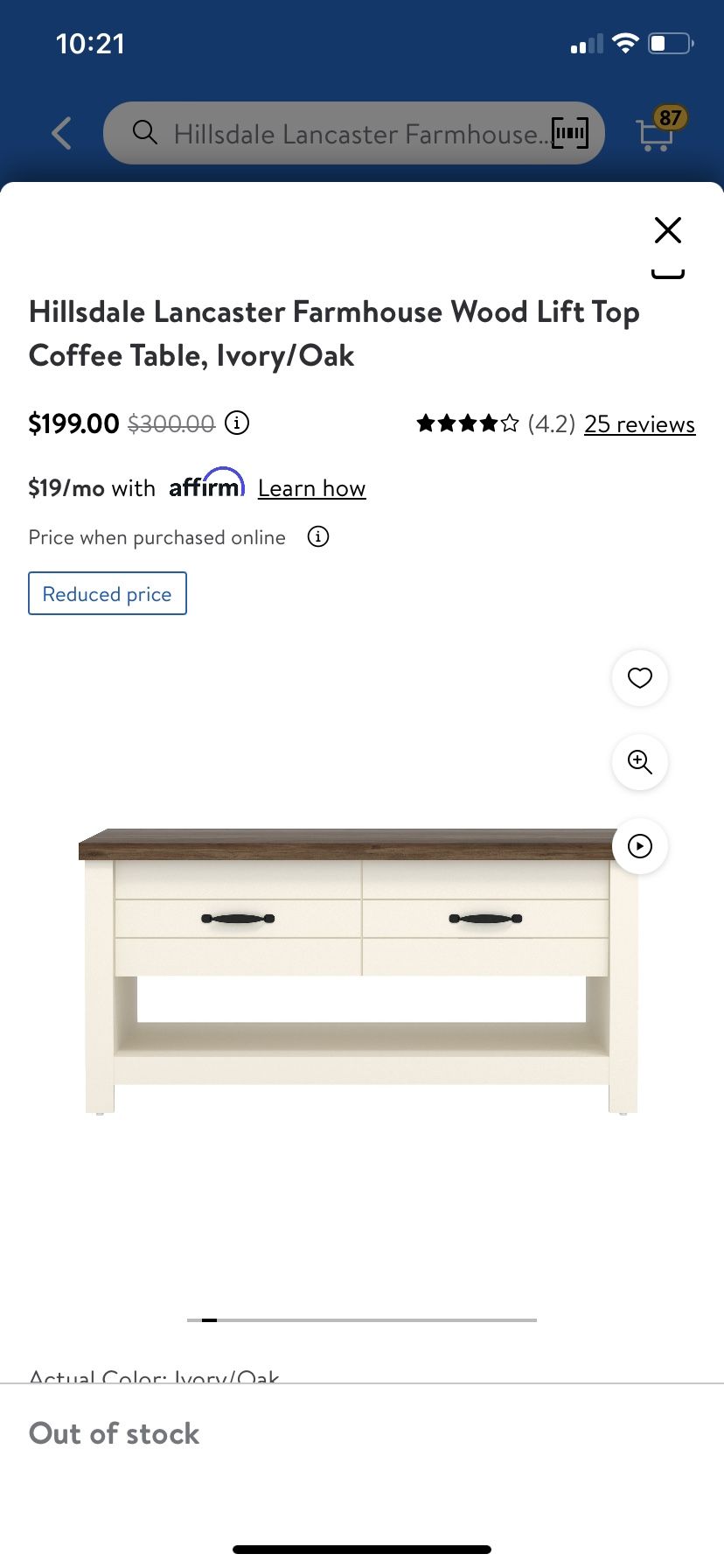Play the product video

pyautogui.click(x=639, y=846)
